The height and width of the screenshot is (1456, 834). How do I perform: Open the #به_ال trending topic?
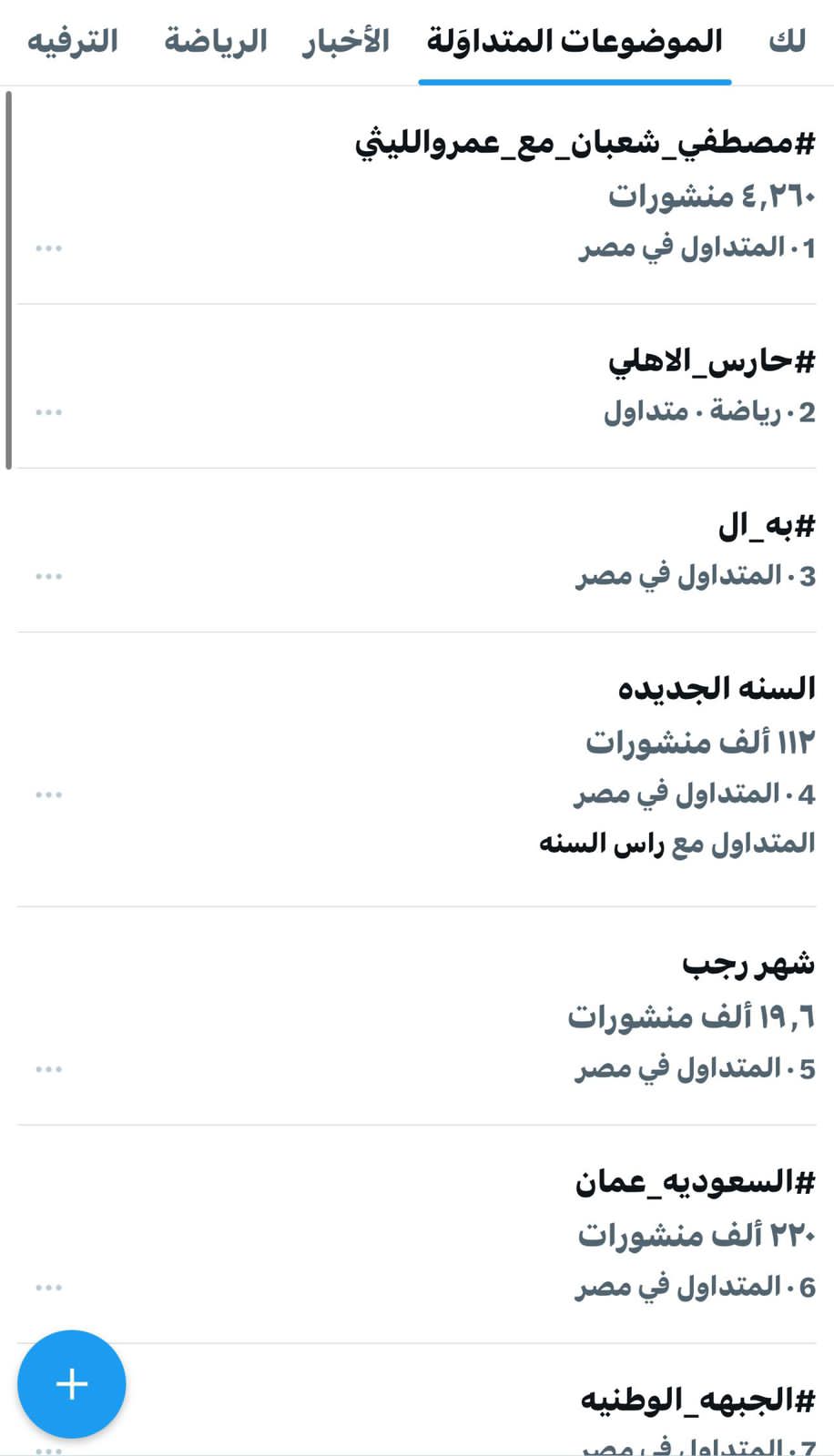pyautogui.click(x=767, y=525)
